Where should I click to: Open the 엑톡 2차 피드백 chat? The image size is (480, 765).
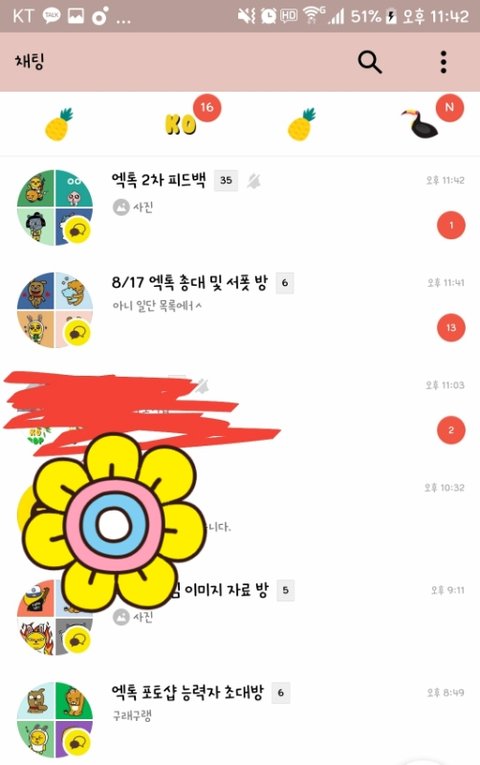coord(240,207)
